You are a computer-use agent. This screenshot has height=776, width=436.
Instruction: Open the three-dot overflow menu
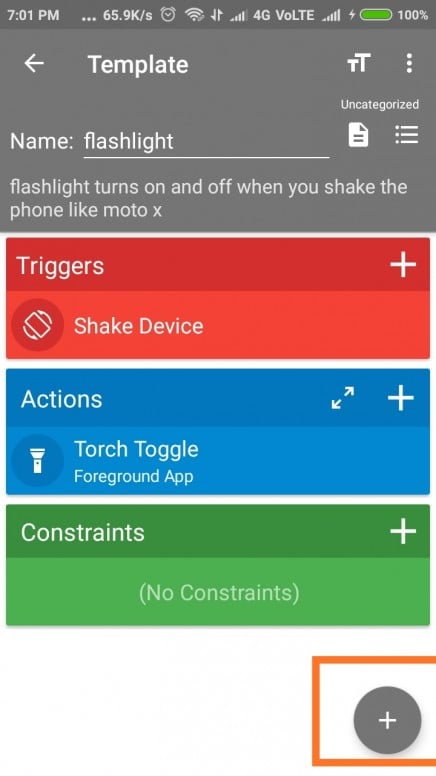click(x=409, y=63)
